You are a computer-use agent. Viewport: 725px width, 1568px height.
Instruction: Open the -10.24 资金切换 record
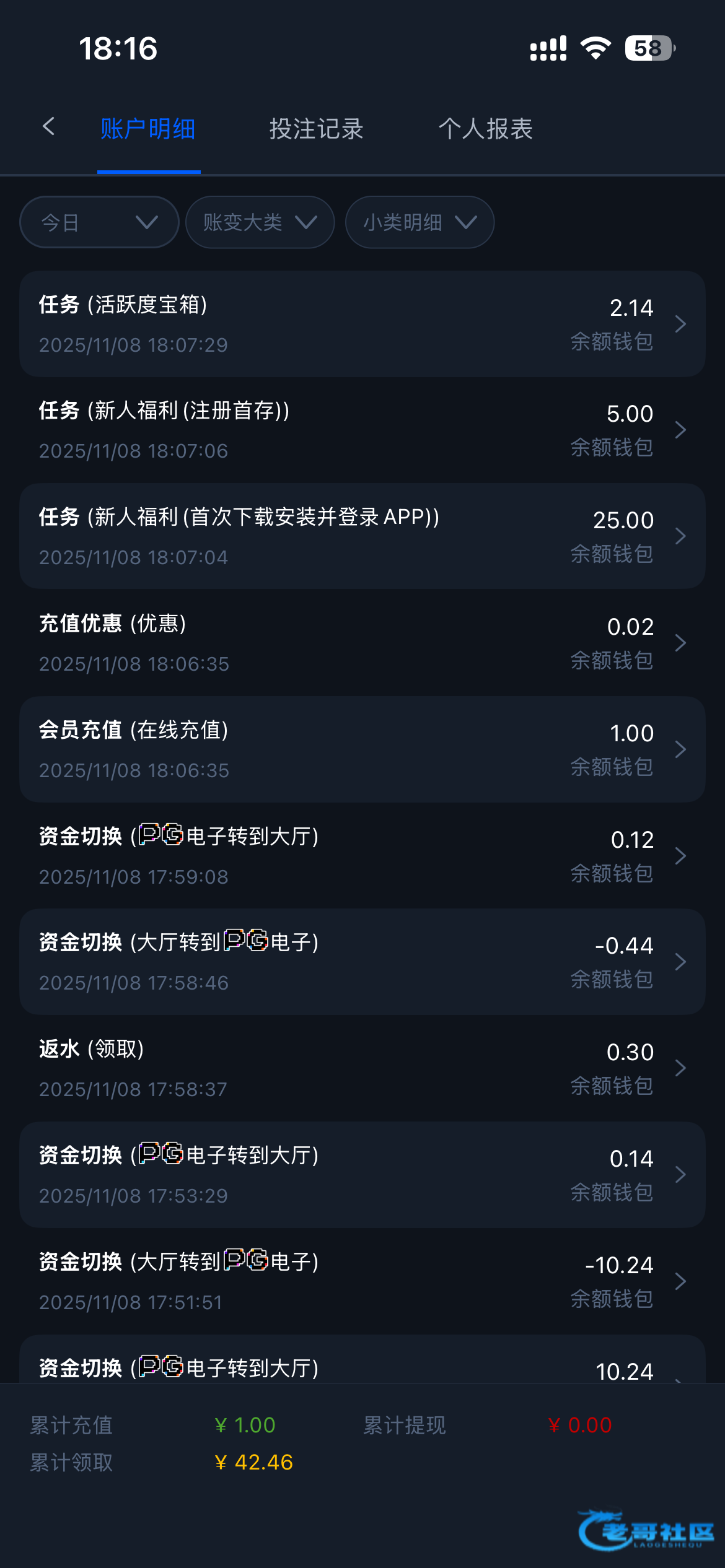point(362,1281)
